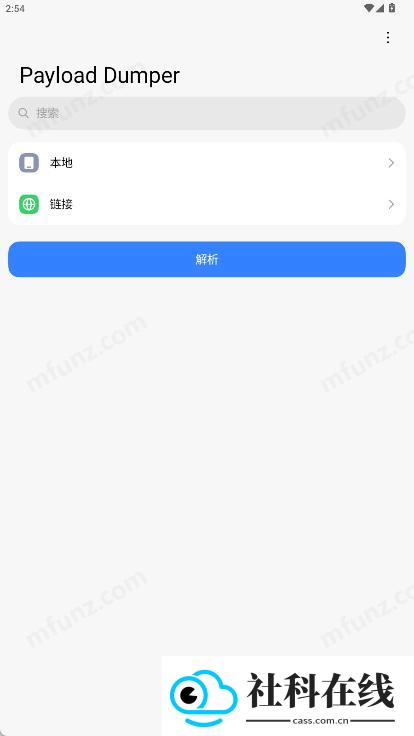Tap the blue 解析 button
414x736 pixels.
[207, 259]
